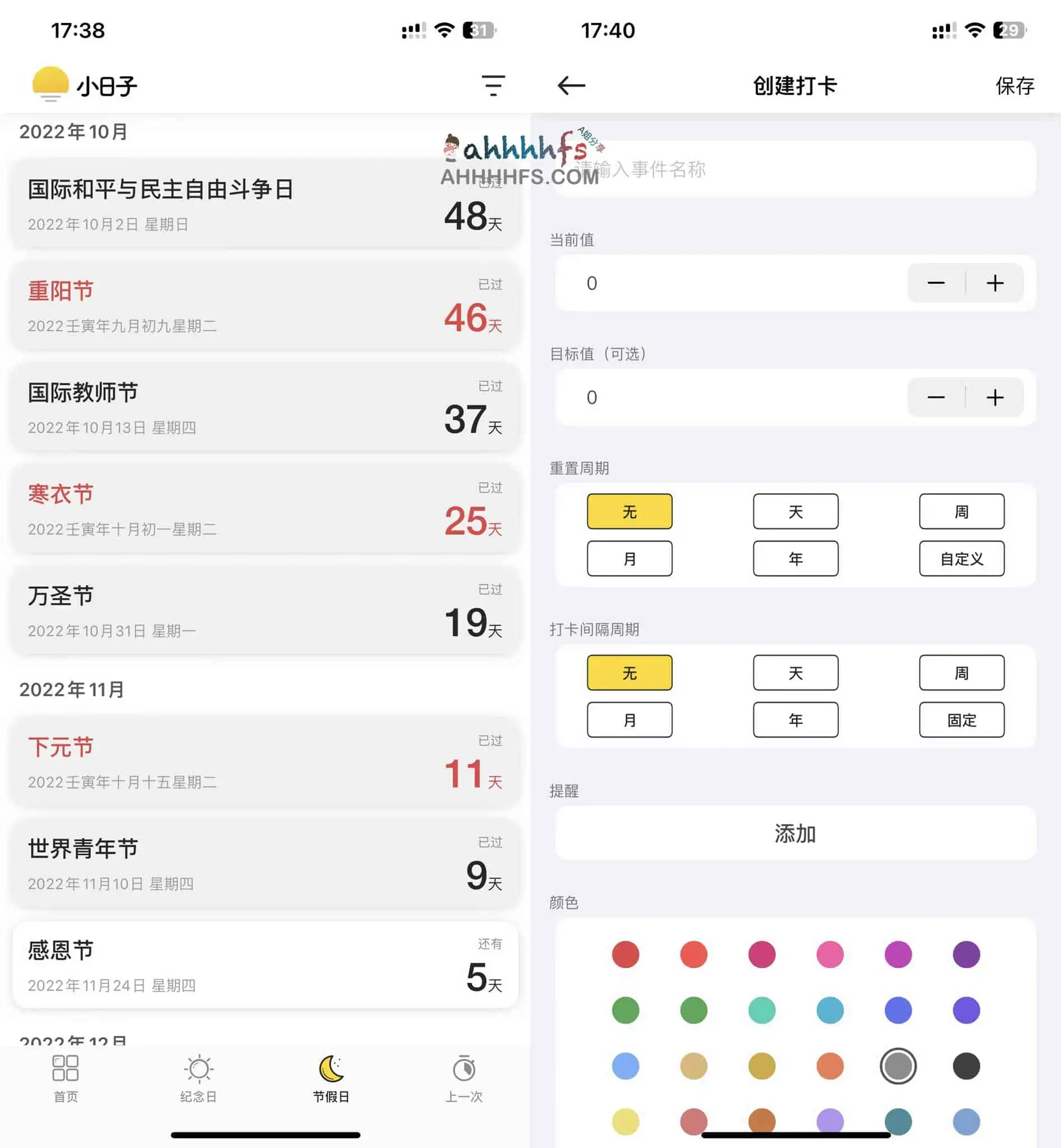This screenshot has width=1061, height=1148.
Task: Increase 当前值 with the plus button
Action: 994,283
